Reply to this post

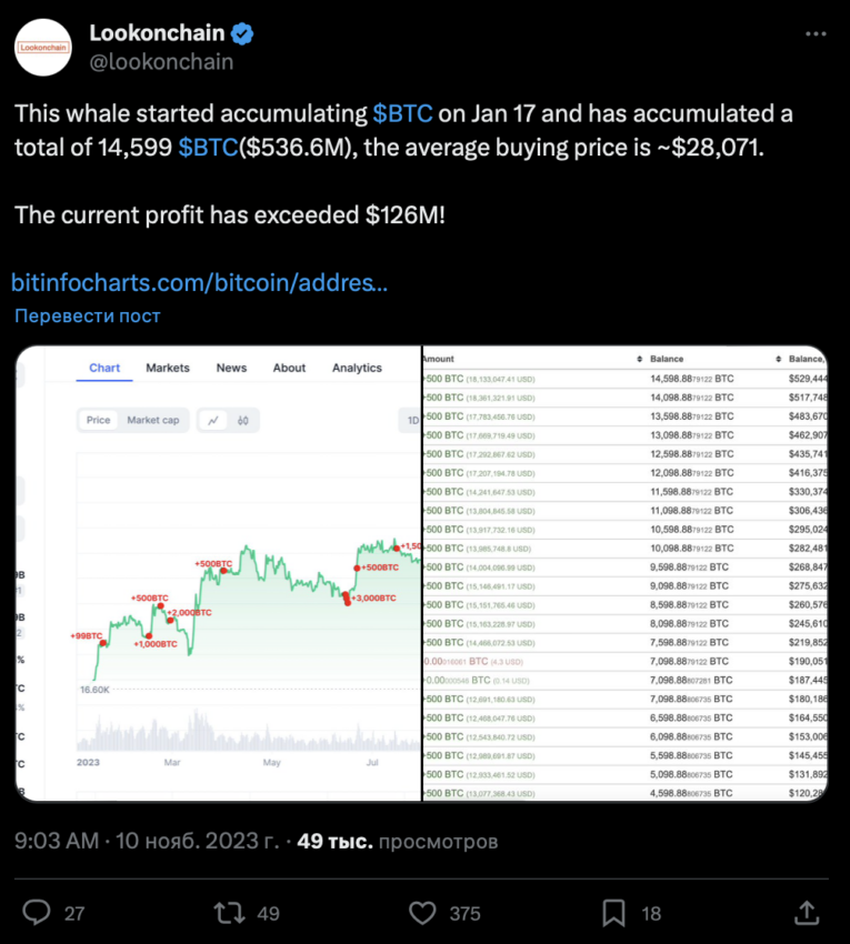point(38,912)
